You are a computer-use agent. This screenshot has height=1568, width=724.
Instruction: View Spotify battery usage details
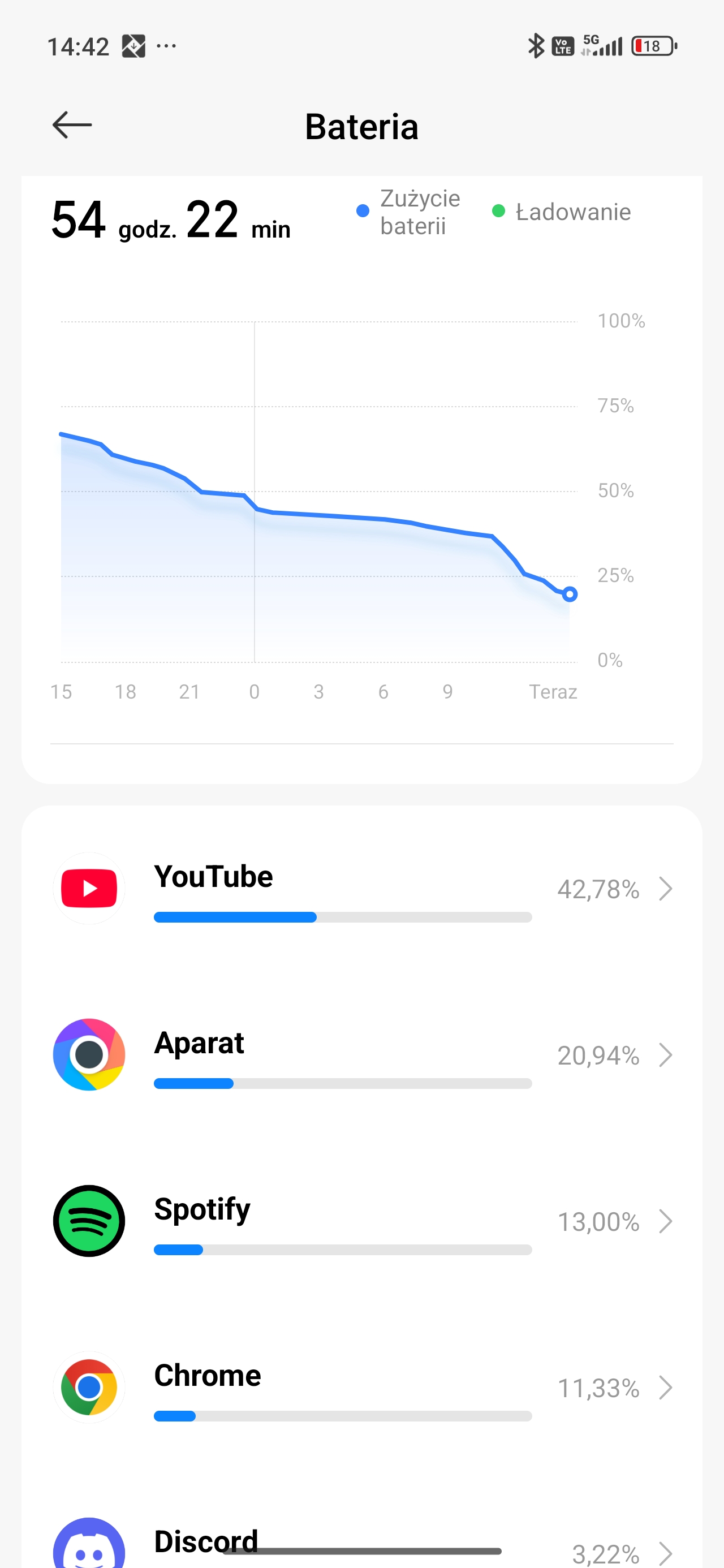tap(361, 1222)
